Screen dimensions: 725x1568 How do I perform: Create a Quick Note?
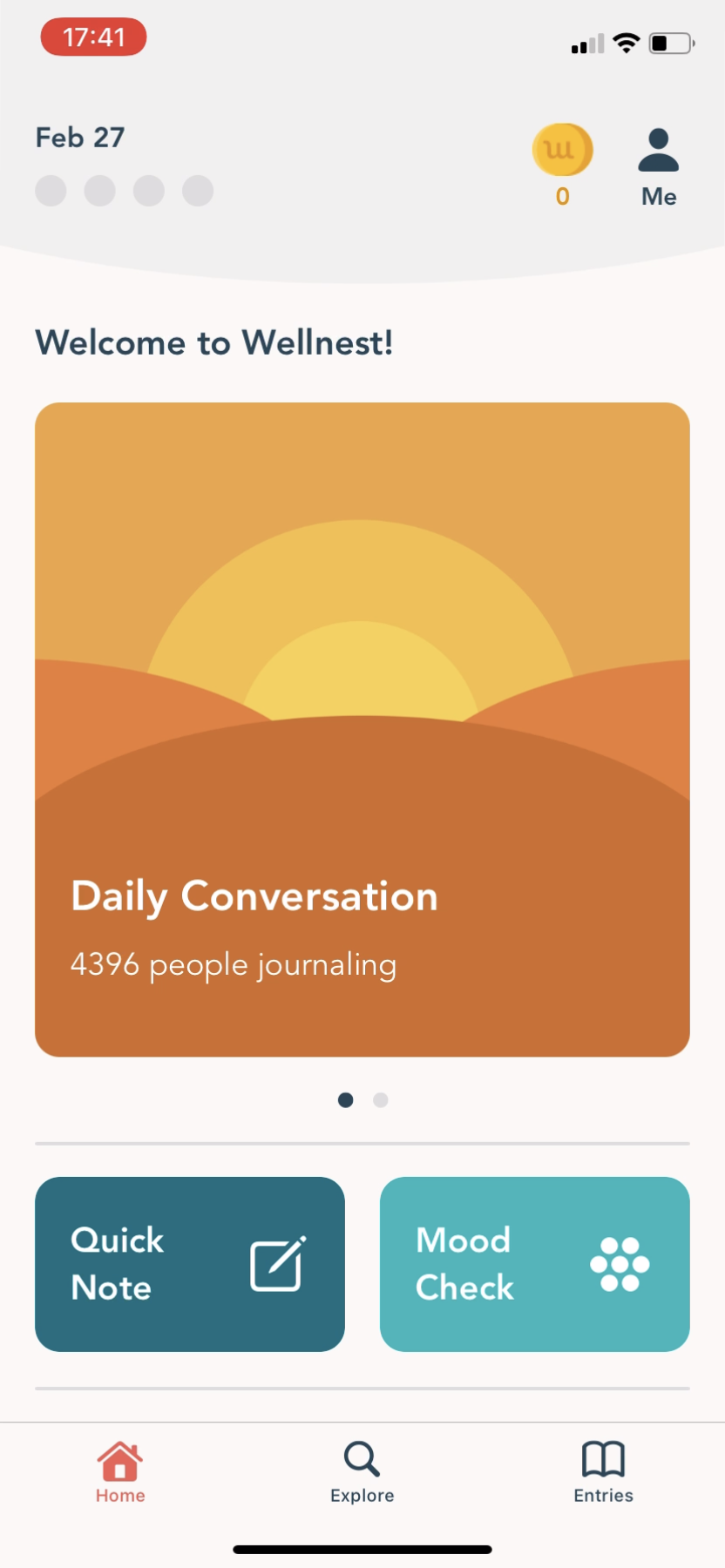click(189, 1264)
